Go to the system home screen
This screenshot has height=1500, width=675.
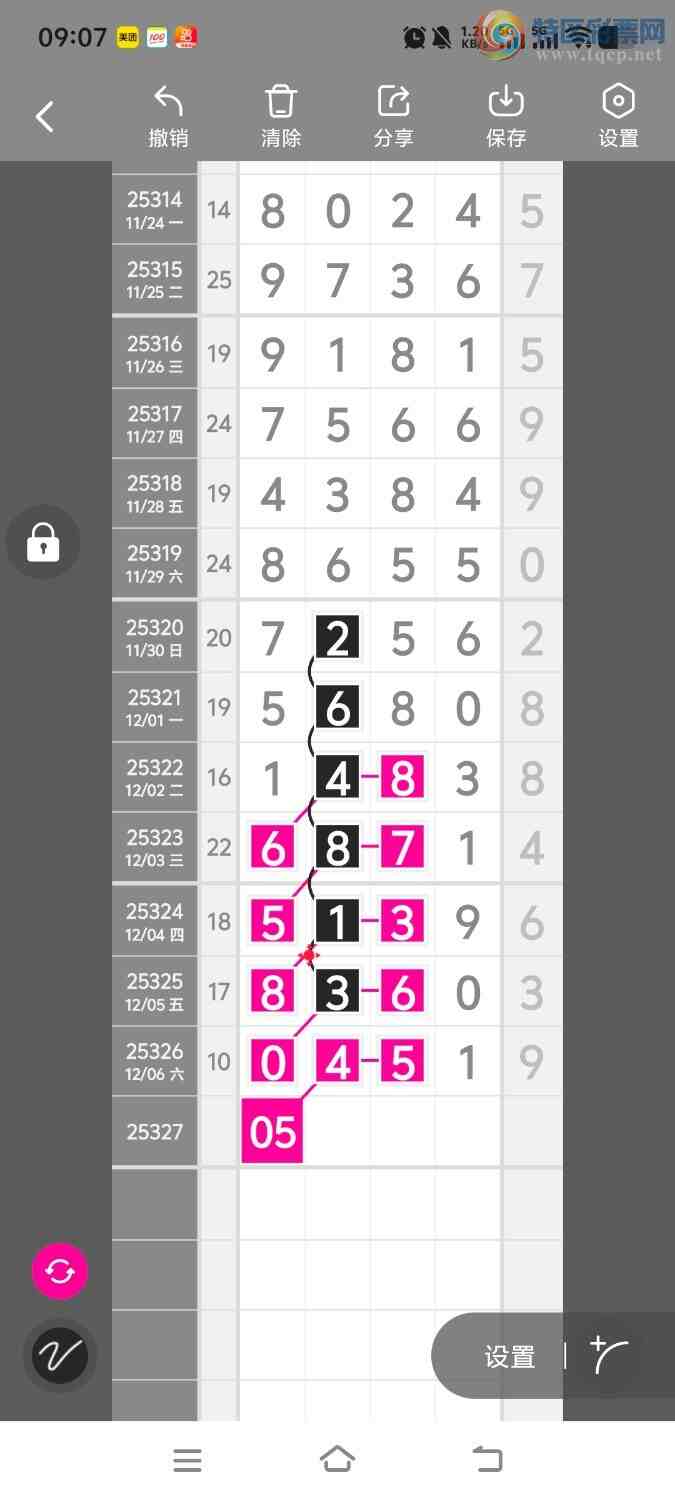click(x=337, y=1460)
